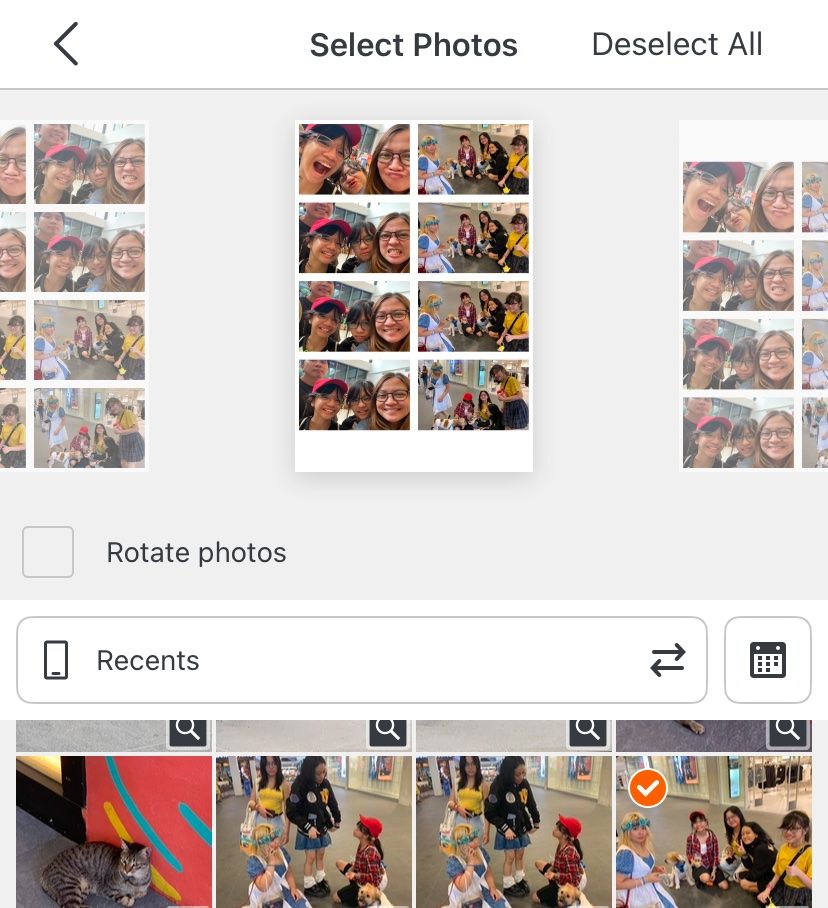Tap Deselect All
Screen dimensions: 828x908
coord(677,45)
